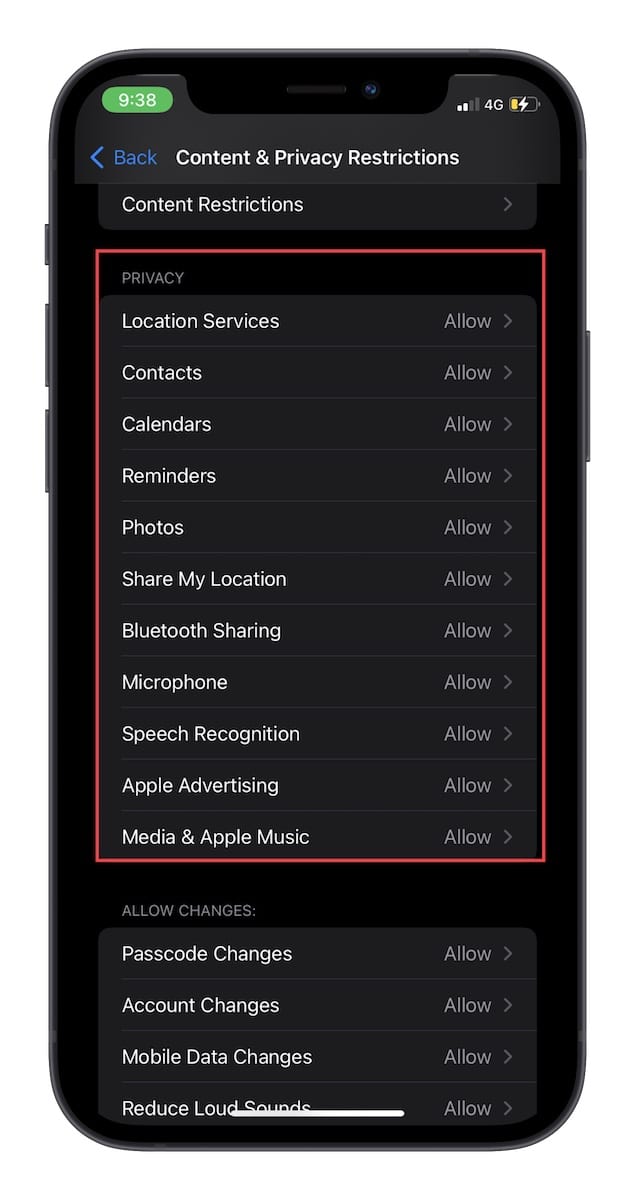Open Speech Recognition setting
Image resolution: width=635 pixels, height=1200 pixels.
(317, 734)
